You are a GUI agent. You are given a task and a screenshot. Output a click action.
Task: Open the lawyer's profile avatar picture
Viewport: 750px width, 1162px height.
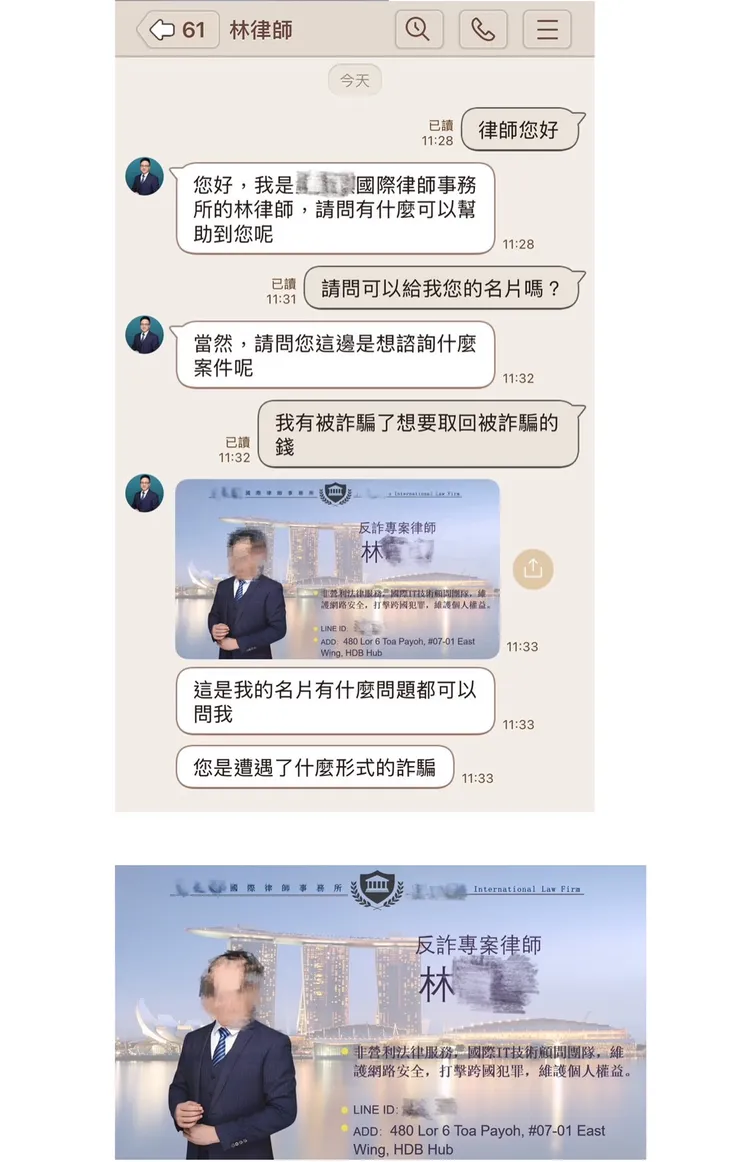tap(144, 177)
